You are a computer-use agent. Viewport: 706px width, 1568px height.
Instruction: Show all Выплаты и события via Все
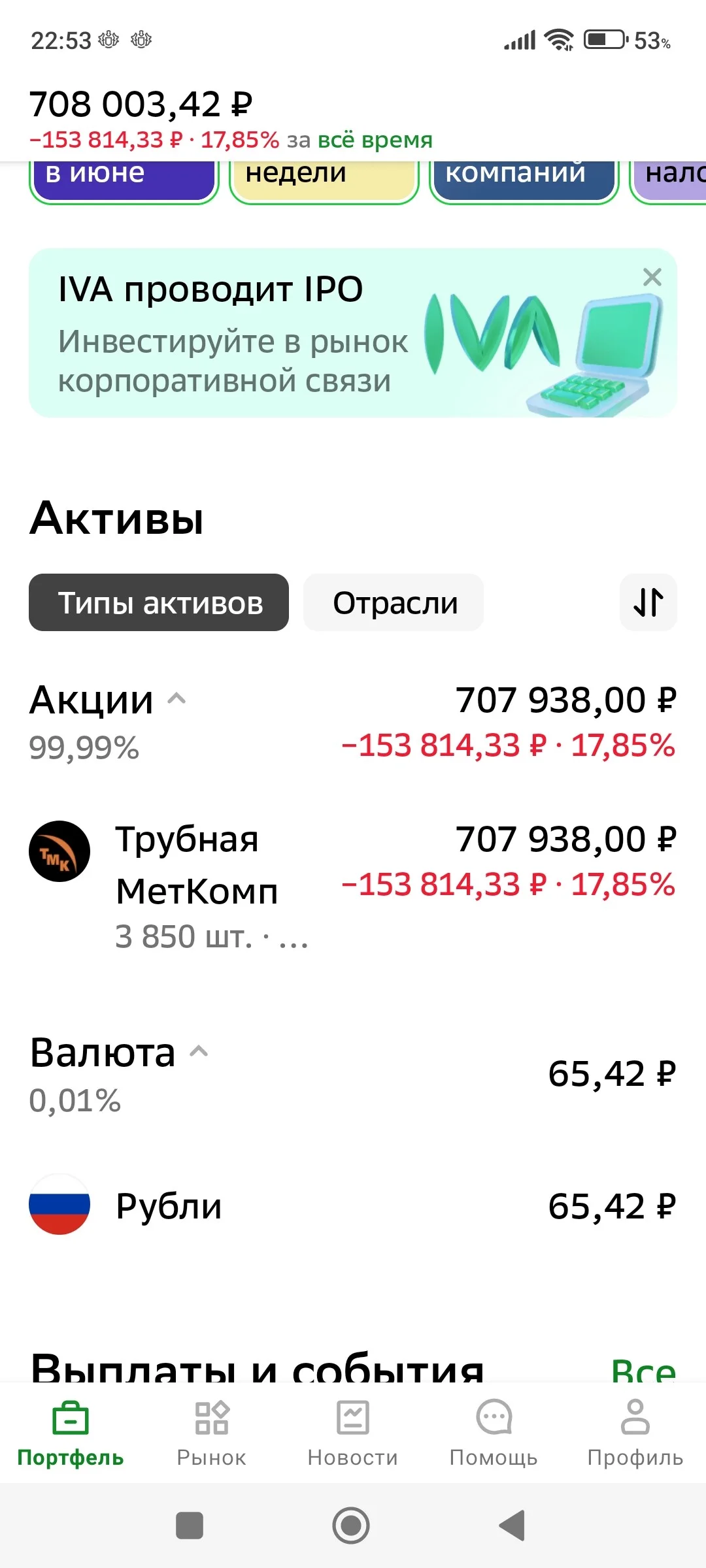pyautogui.click(x=643, y=1369)
